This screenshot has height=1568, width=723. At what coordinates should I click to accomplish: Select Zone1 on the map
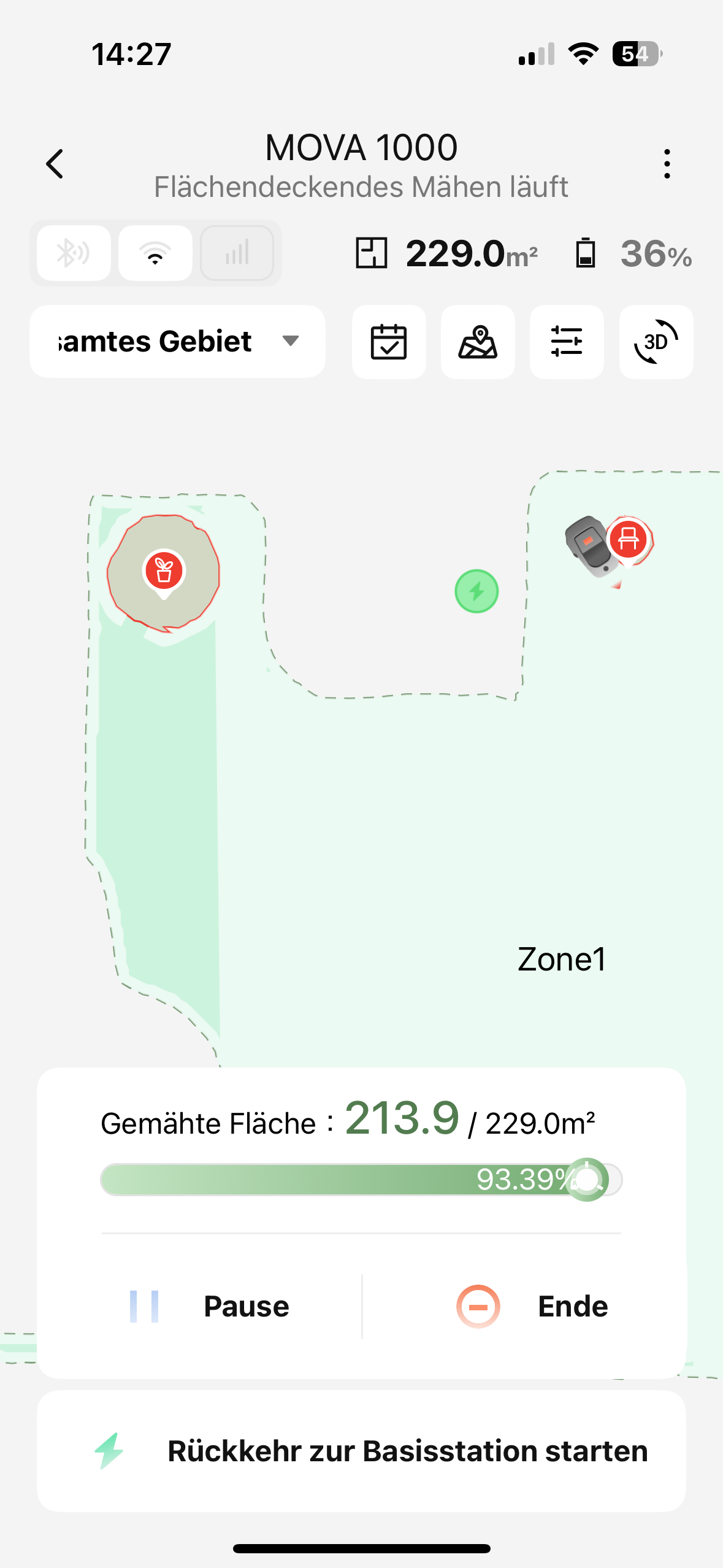[561, 959]
